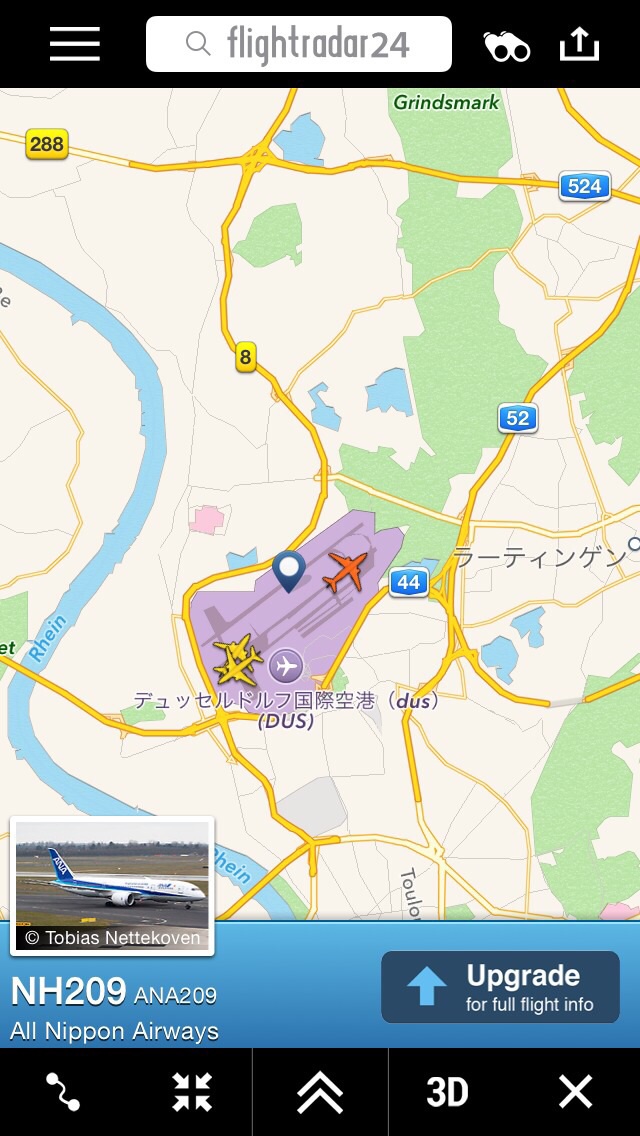Share the current map view
Screen dimensions: 640x1136
[x=580, y=44]
